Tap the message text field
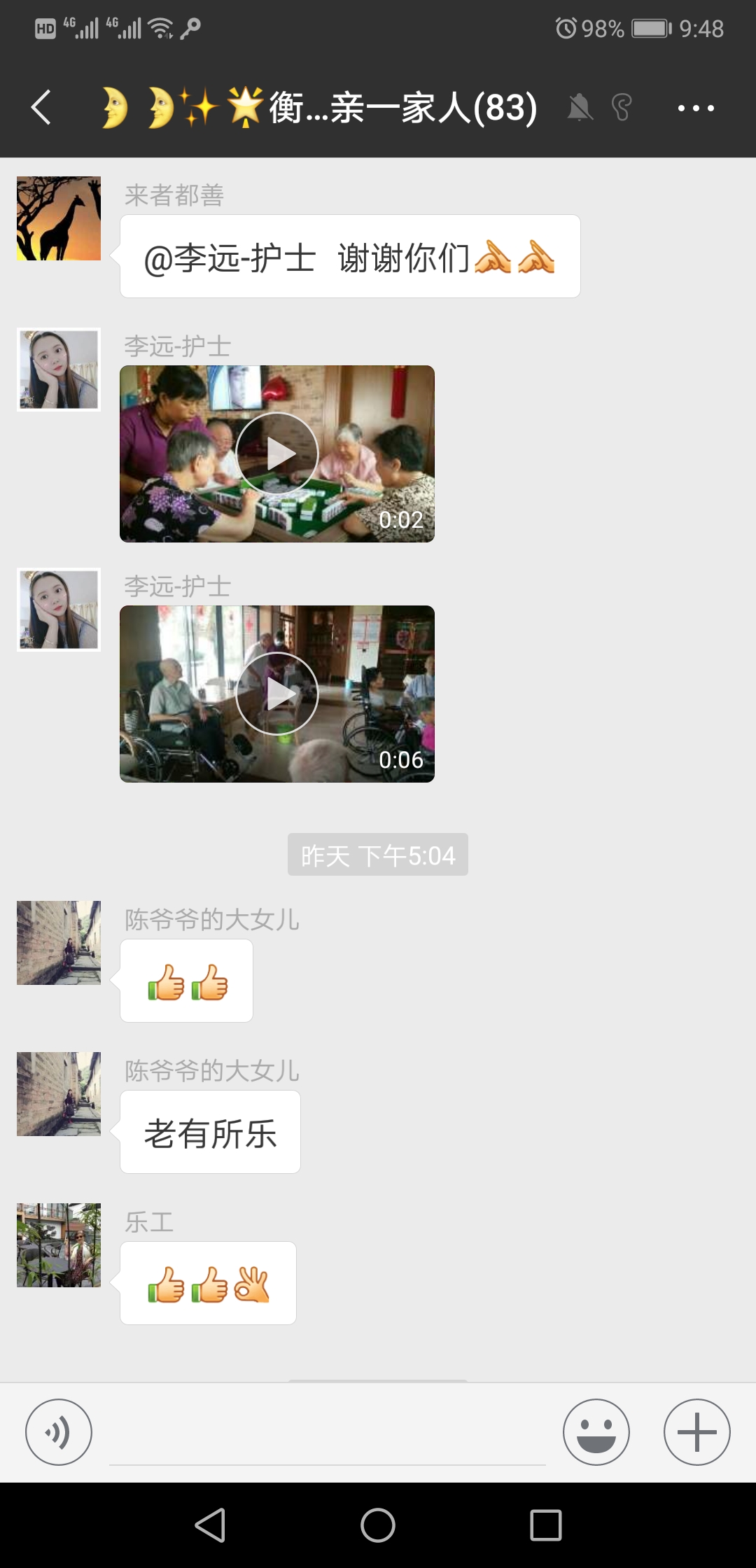 click(x=327, y=1434)
